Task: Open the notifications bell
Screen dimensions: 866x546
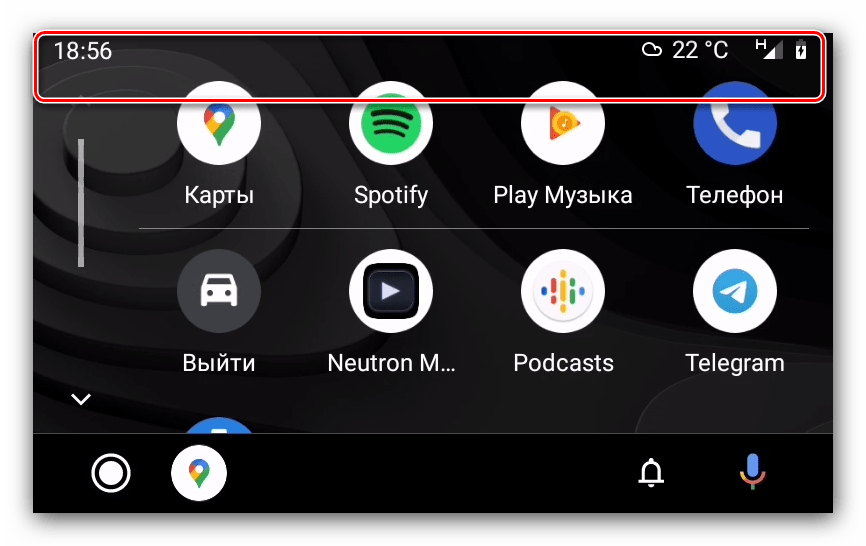Action: 652,473
